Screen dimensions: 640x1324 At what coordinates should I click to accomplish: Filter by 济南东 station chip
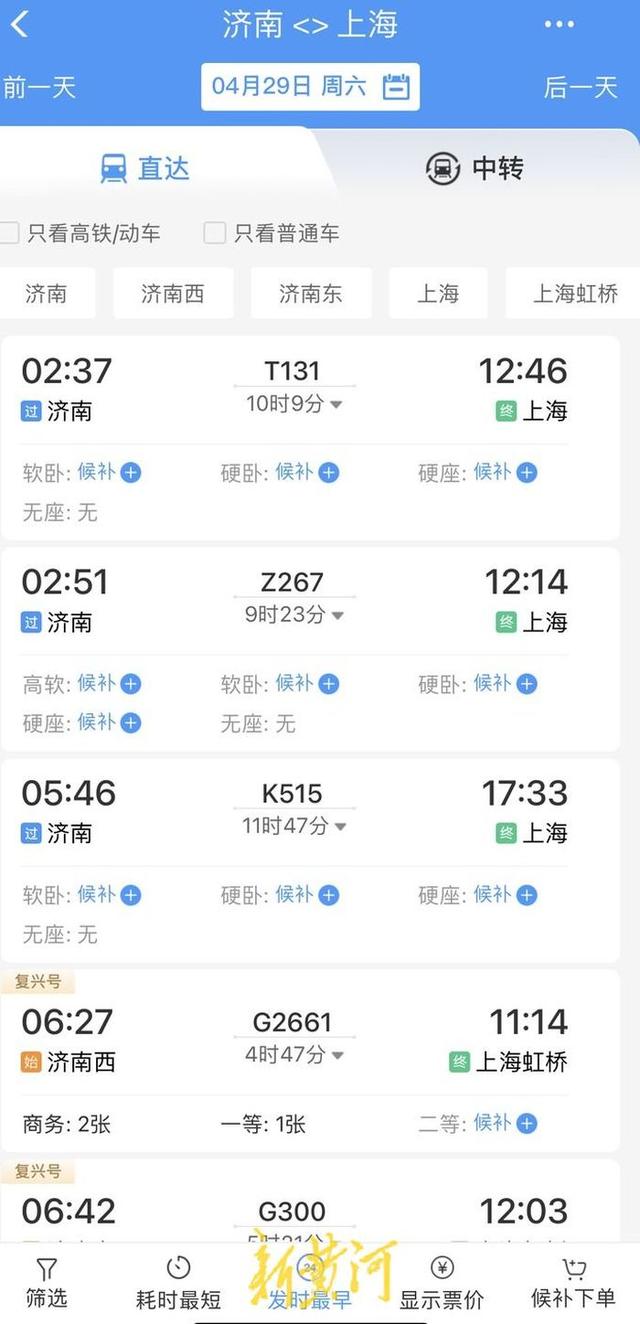(x=310, y=293)
